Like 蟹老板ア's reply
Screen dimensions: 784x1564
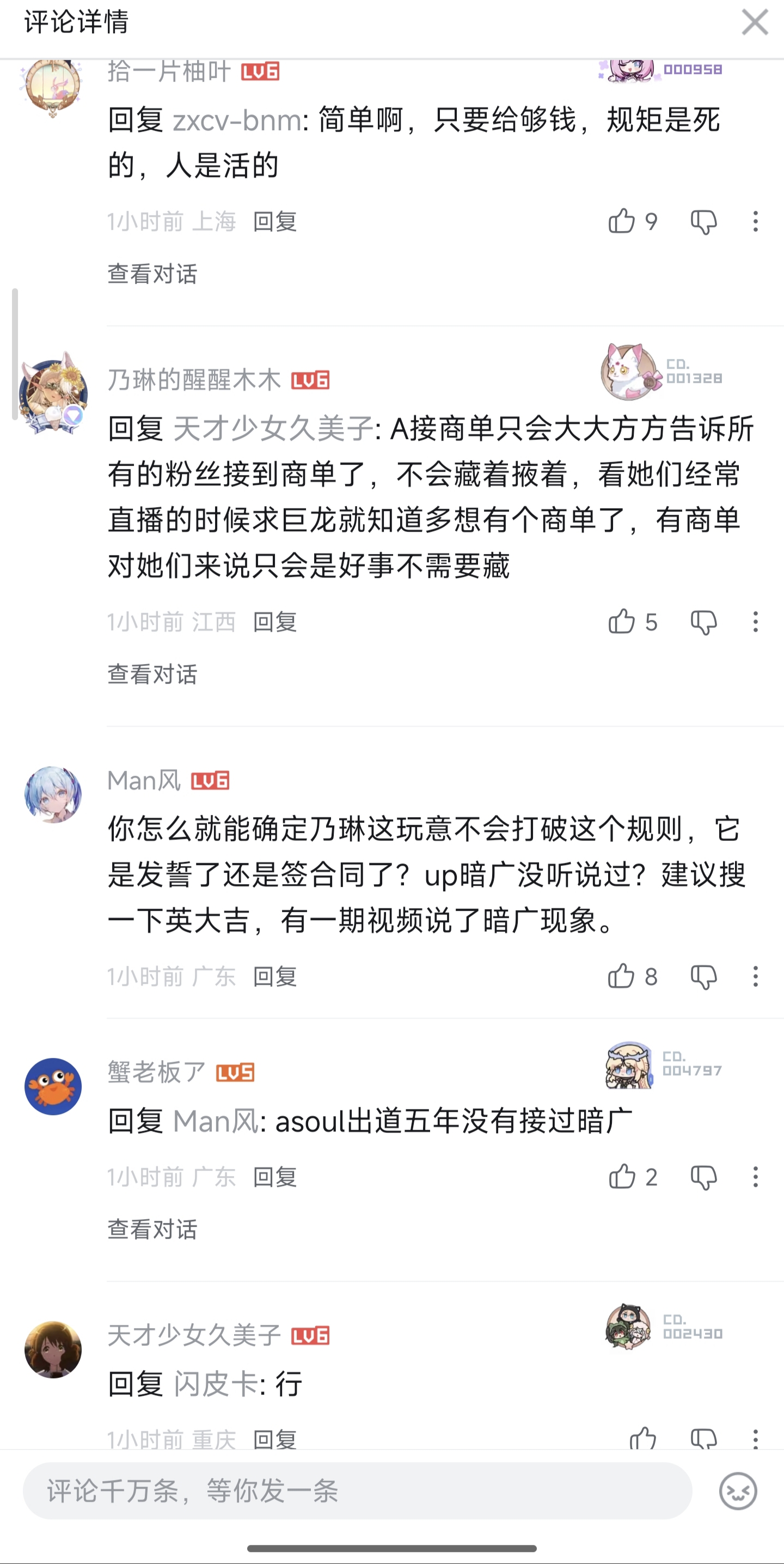[x=622, y=1177]
